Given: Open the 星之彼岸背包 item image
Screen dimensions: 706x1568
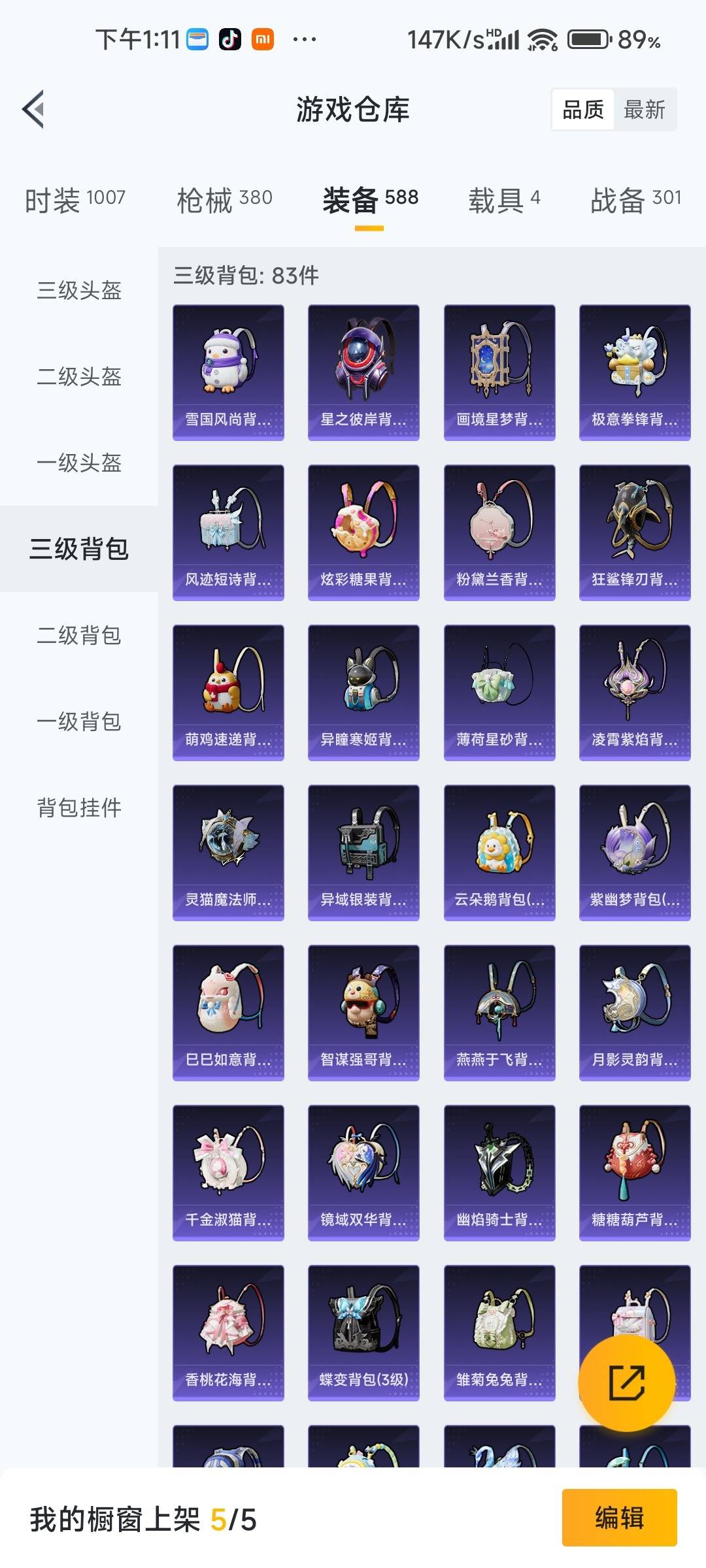Looking at the screenshot, I should click(363, 369).
